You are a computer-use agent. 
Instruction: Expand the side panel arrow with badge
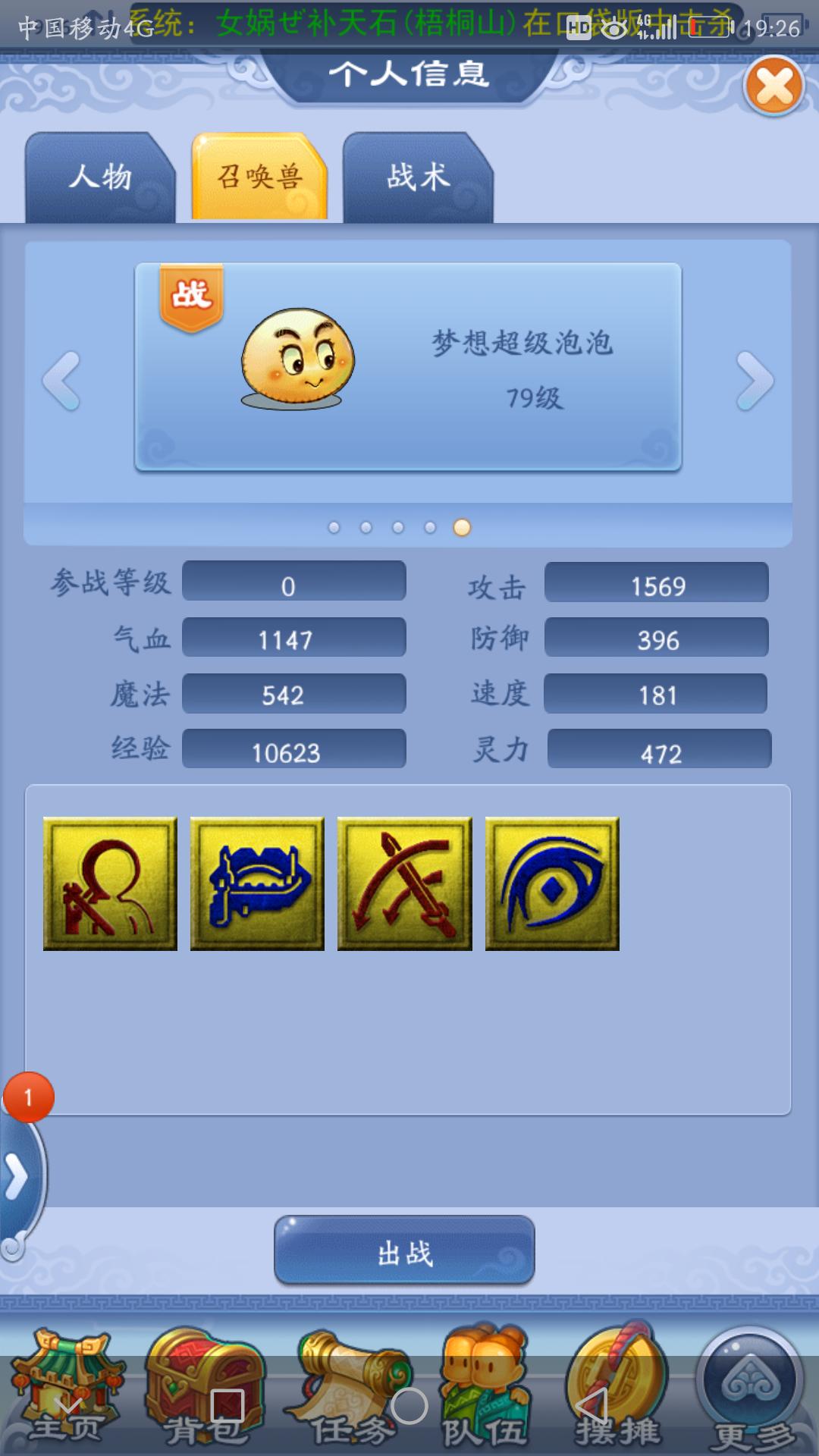17,1177
